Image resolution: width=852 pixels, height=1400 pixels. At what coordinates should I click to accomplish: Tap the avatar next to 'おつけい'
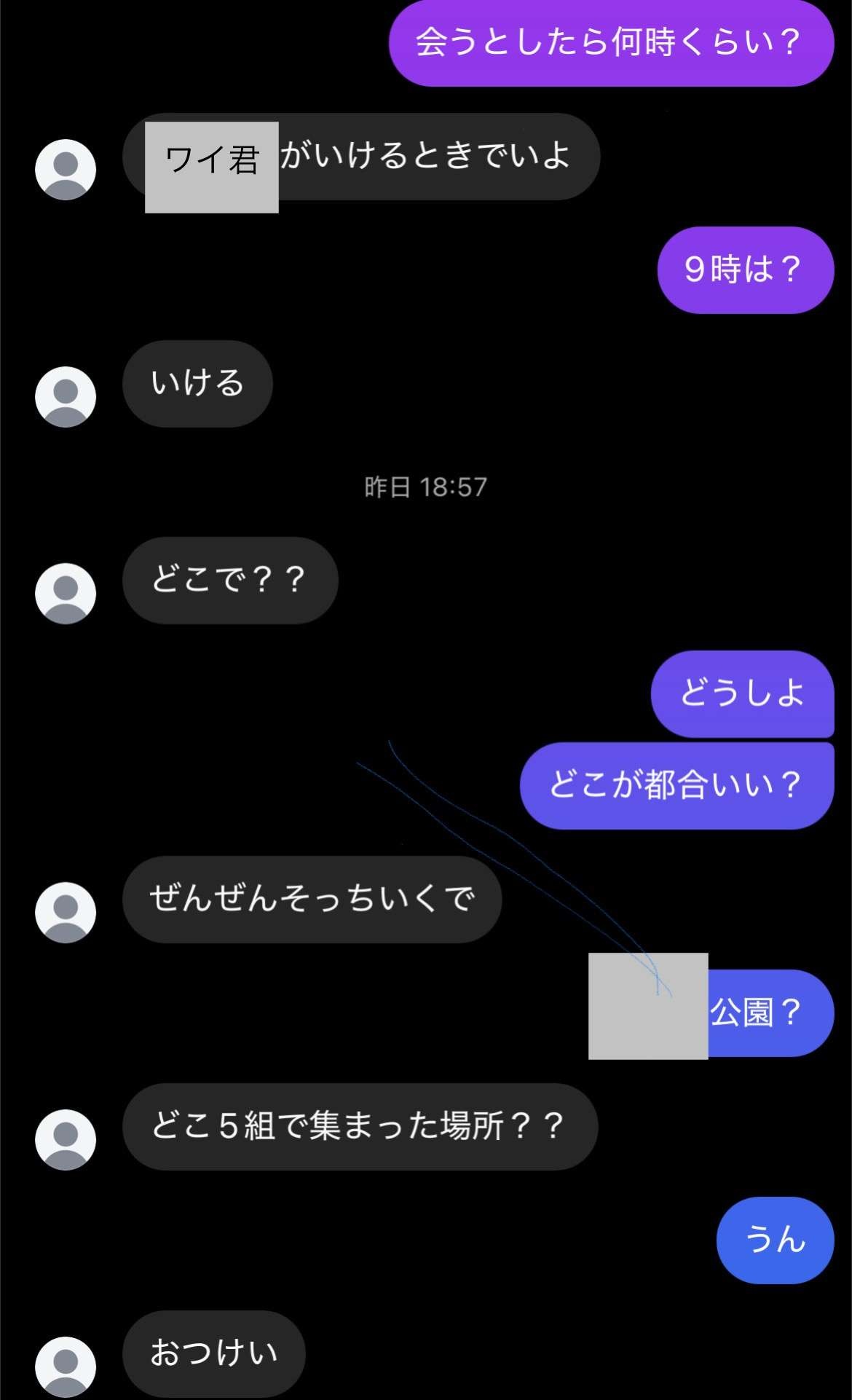pos(66,1366)
